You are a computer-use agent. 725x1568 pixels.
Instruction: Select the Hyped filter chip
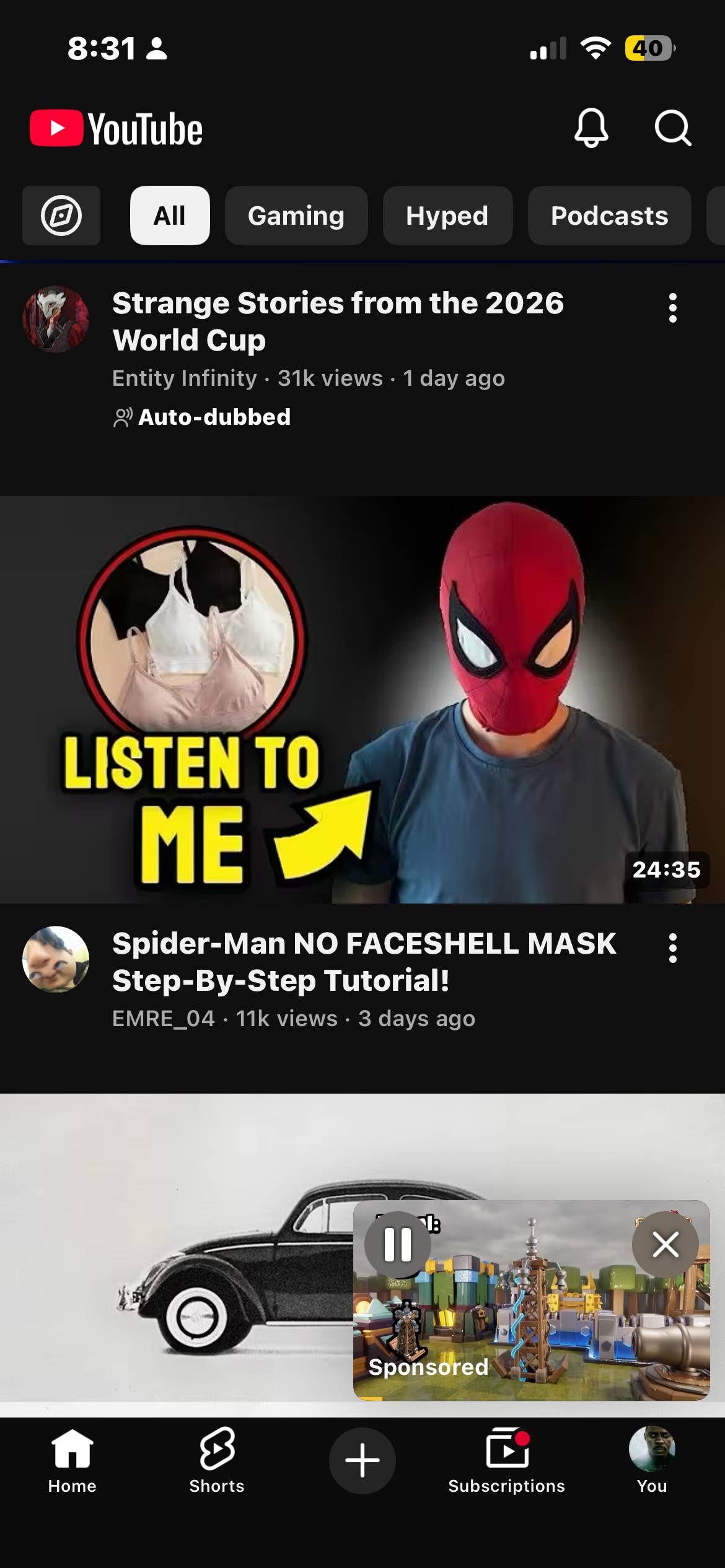(x=447, y=216)
